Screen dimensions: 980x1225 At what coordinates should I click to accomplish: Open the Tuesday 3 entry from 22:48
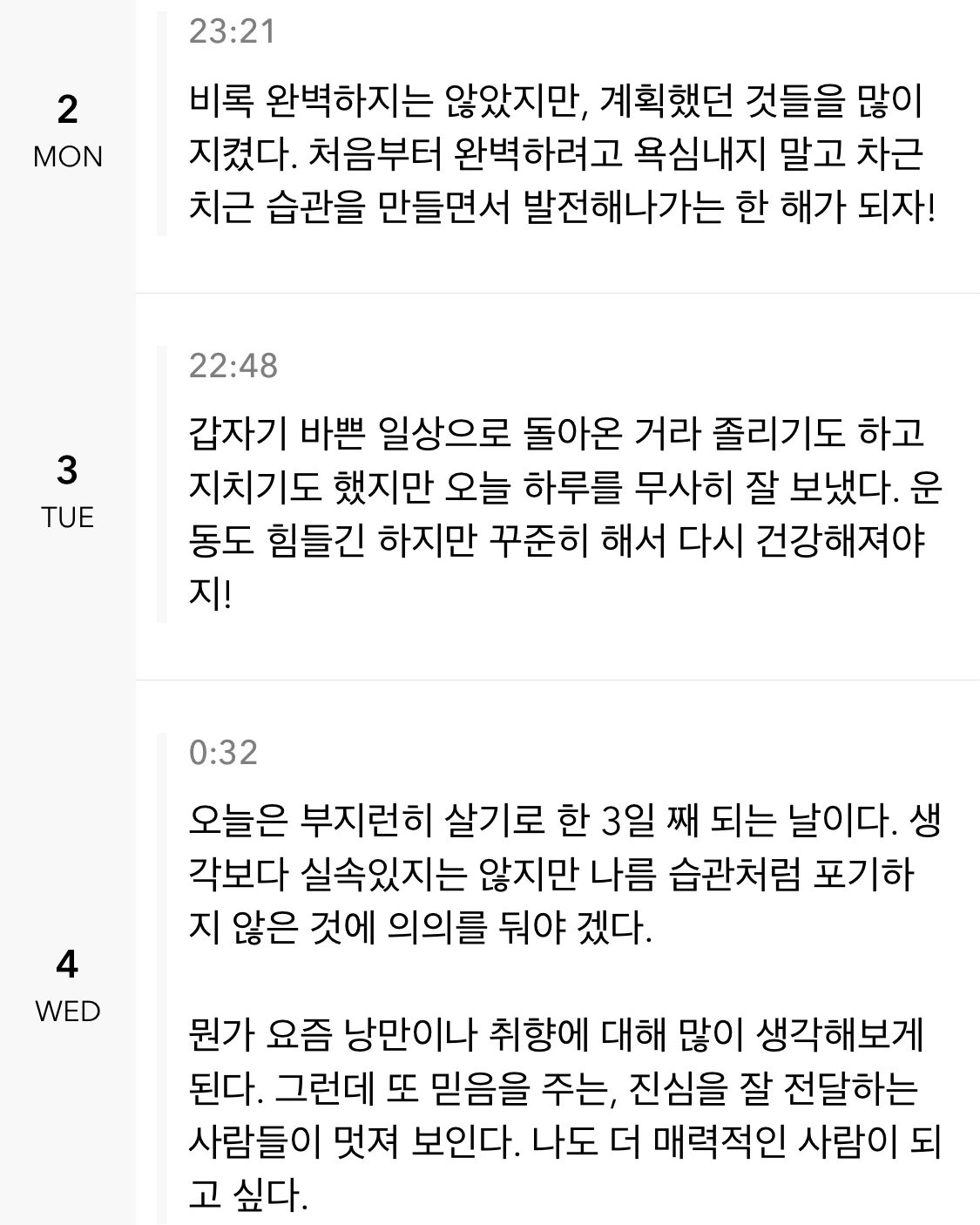(558, 487)
